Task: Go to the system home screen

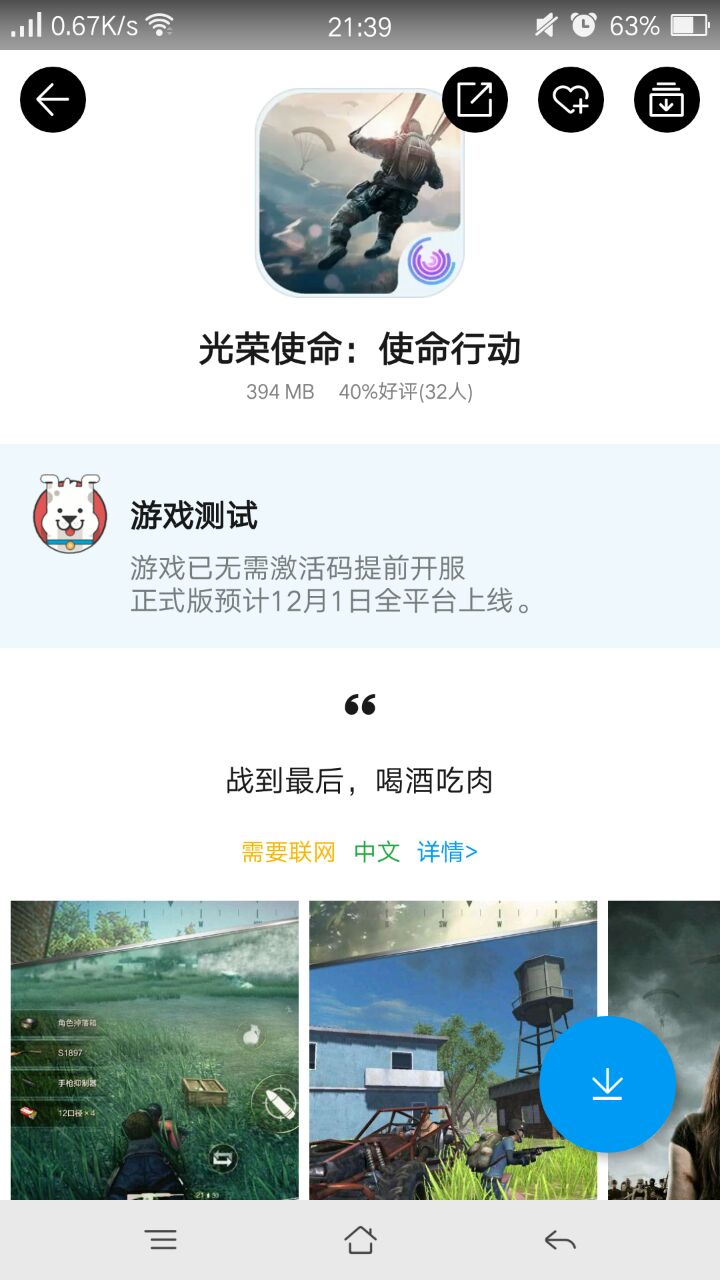Action: coord(360,1240)
